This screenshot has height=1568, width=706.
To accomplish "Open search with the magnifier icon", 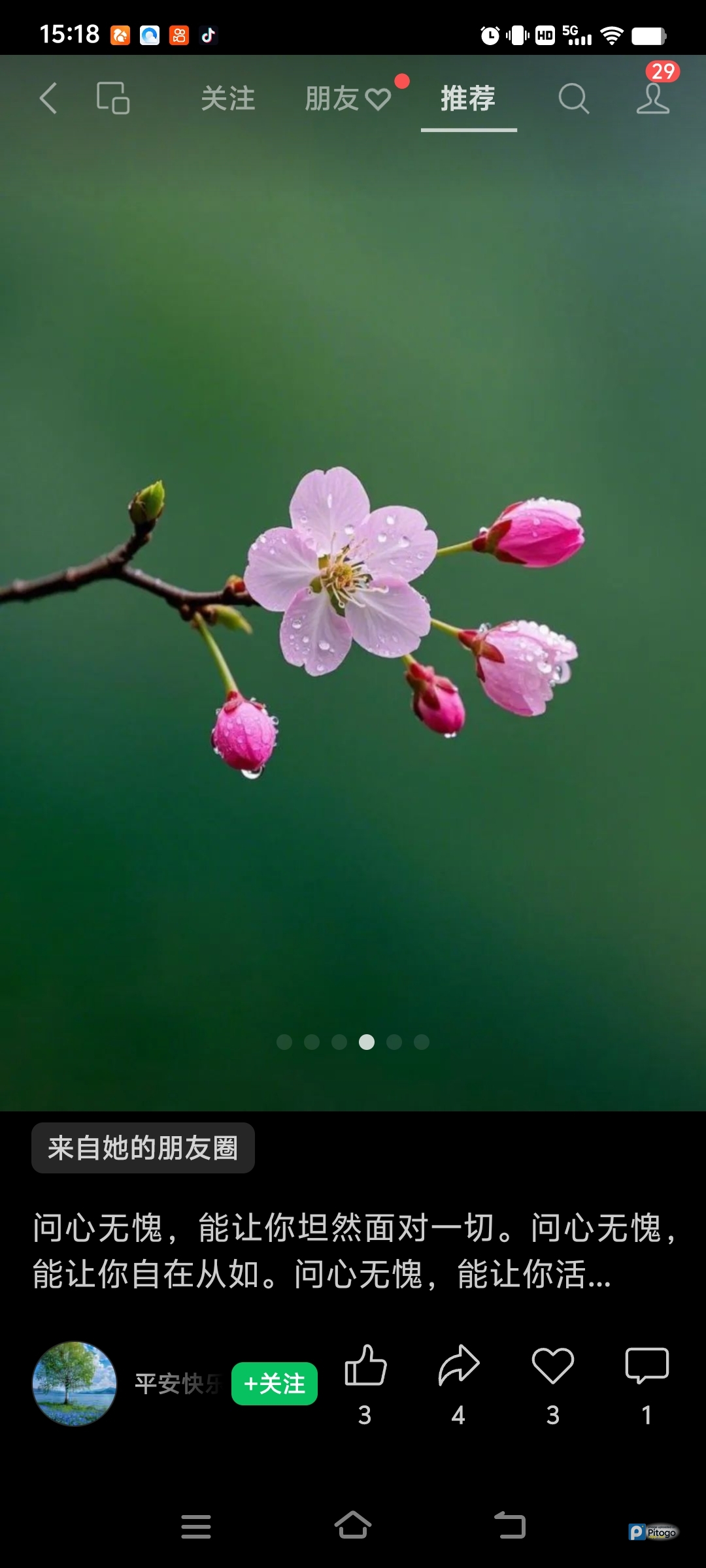I will click(573, 99).
